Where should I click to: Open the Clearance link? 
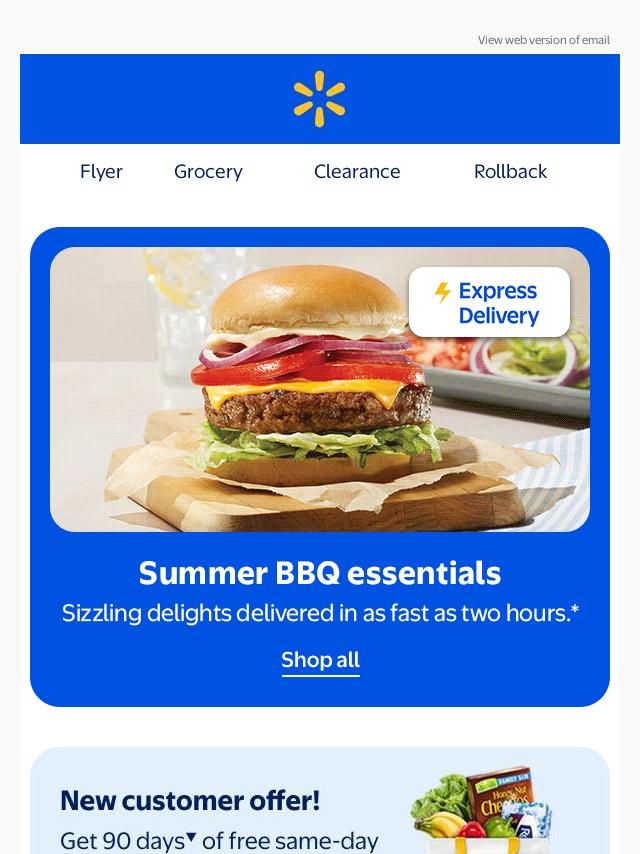click(357, 171)
